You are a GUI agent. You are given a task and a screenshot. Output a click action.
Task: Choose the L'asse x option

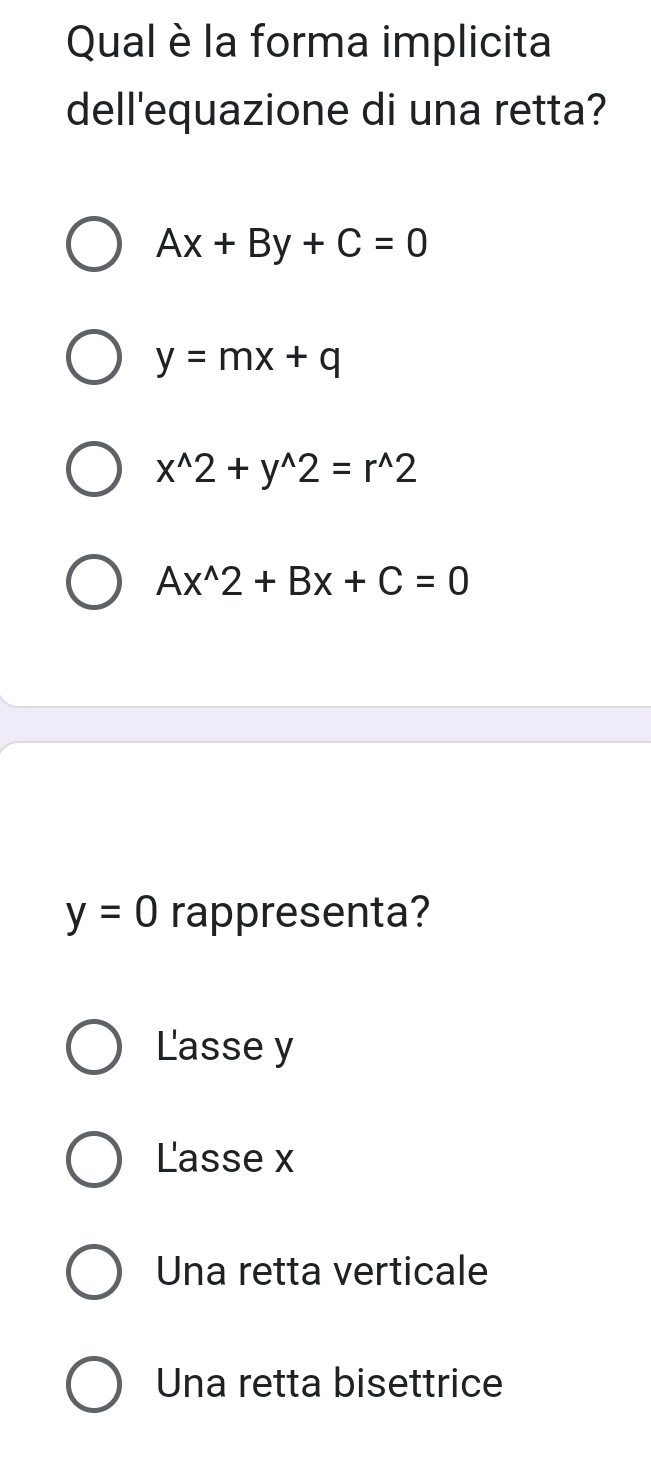coord(94,1160)
